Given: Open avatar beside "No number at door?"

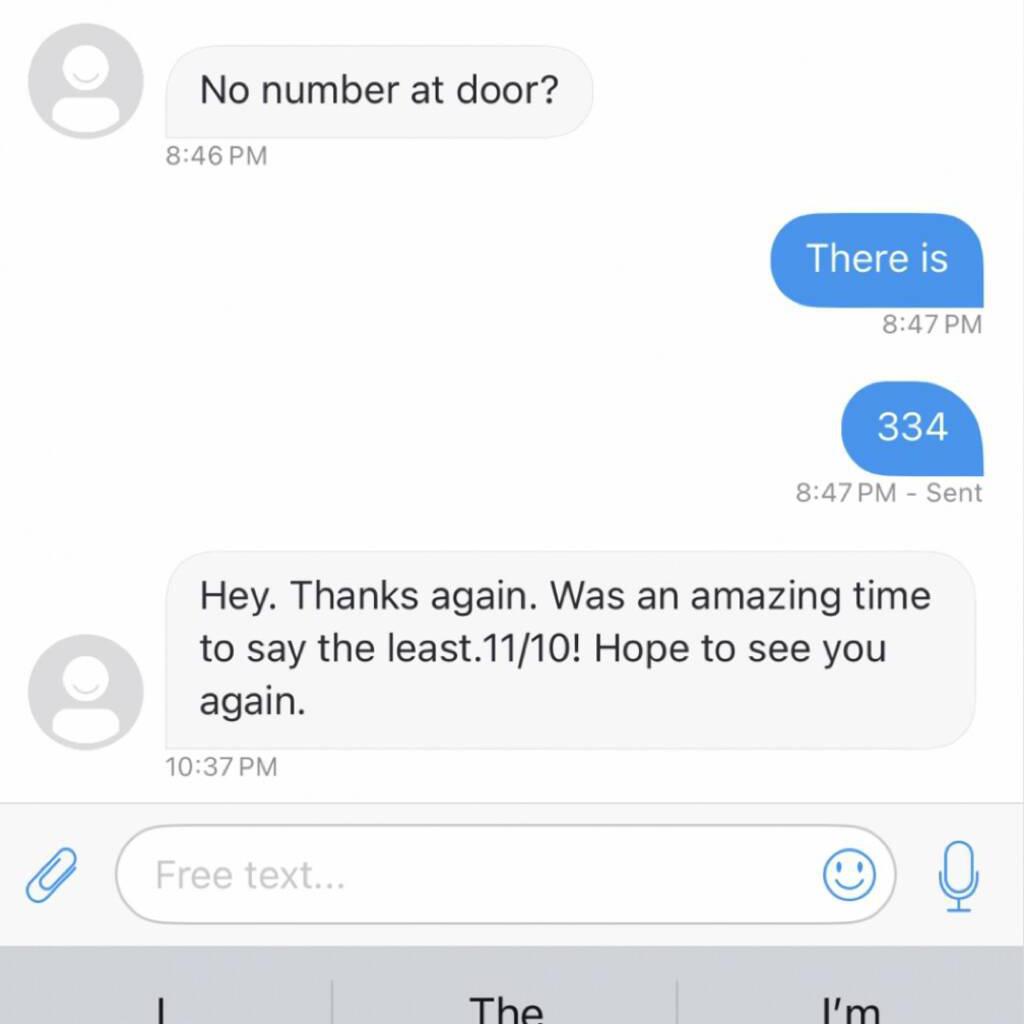Looking at the screenshot, I should [x=85, y=82].
